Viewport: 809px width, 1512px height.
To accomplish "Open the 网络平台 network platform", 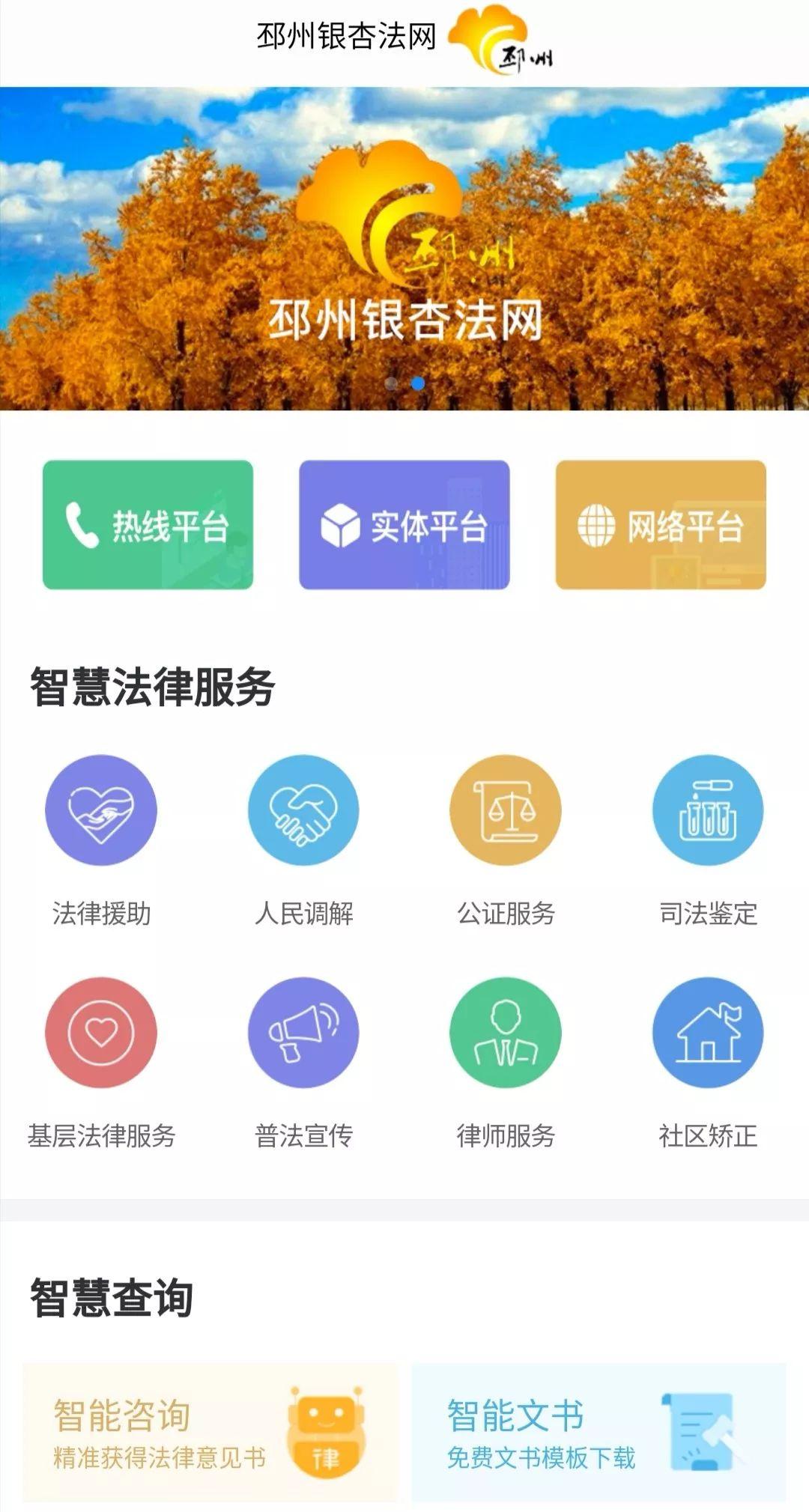I will click(x=661, y=525).
